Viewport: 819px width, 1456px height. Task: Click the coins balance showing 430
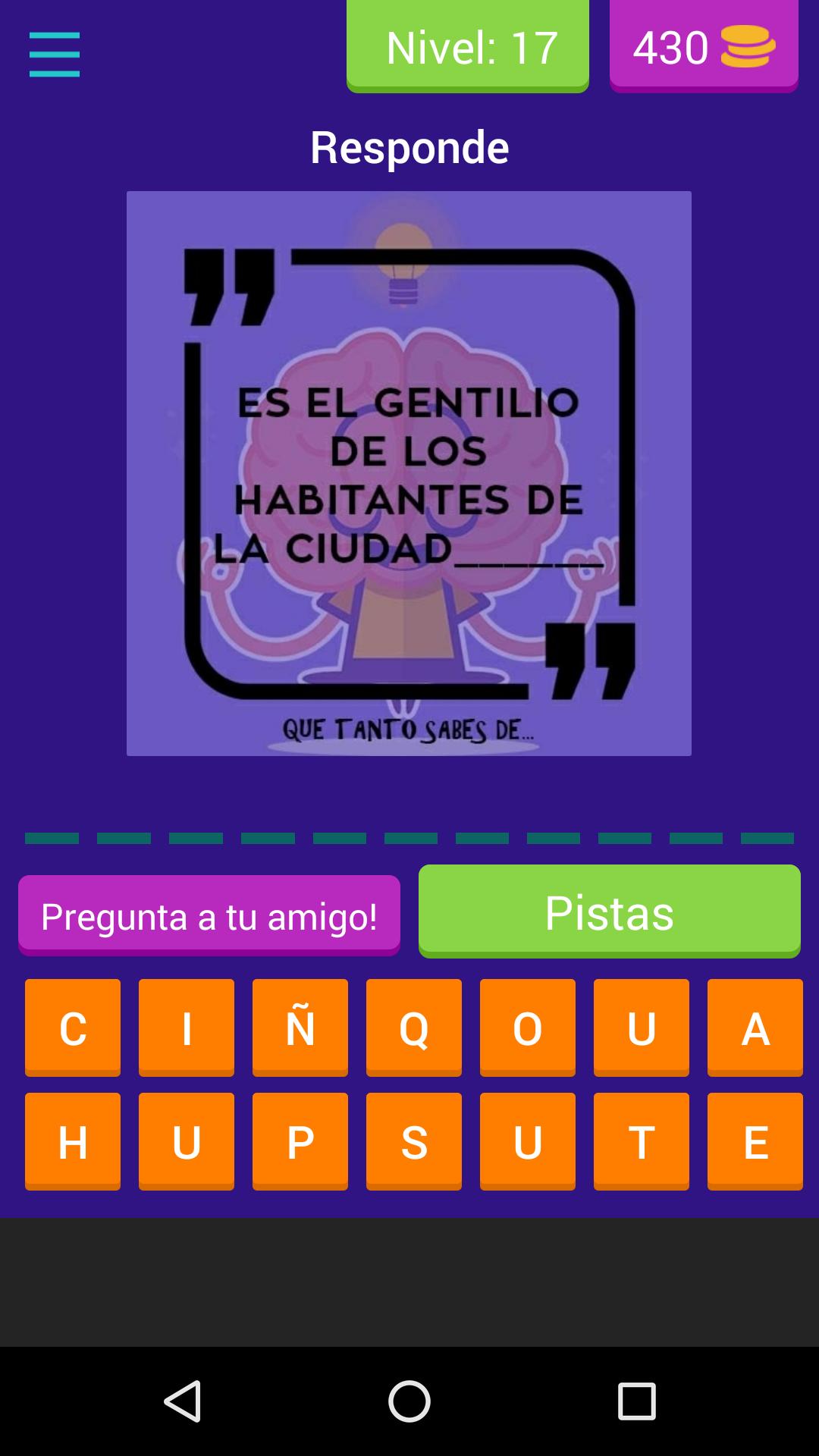coord(702,48)
